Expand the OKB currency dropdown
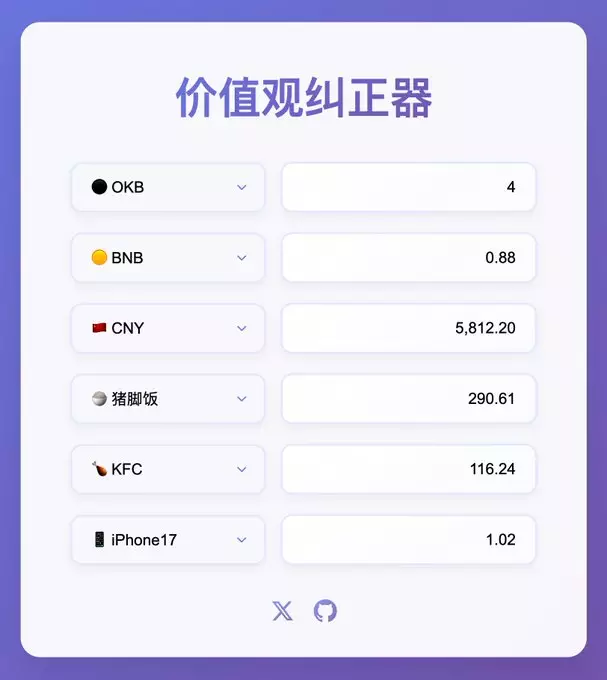Viewport: 607px width, 680px height. coord(168,187)
